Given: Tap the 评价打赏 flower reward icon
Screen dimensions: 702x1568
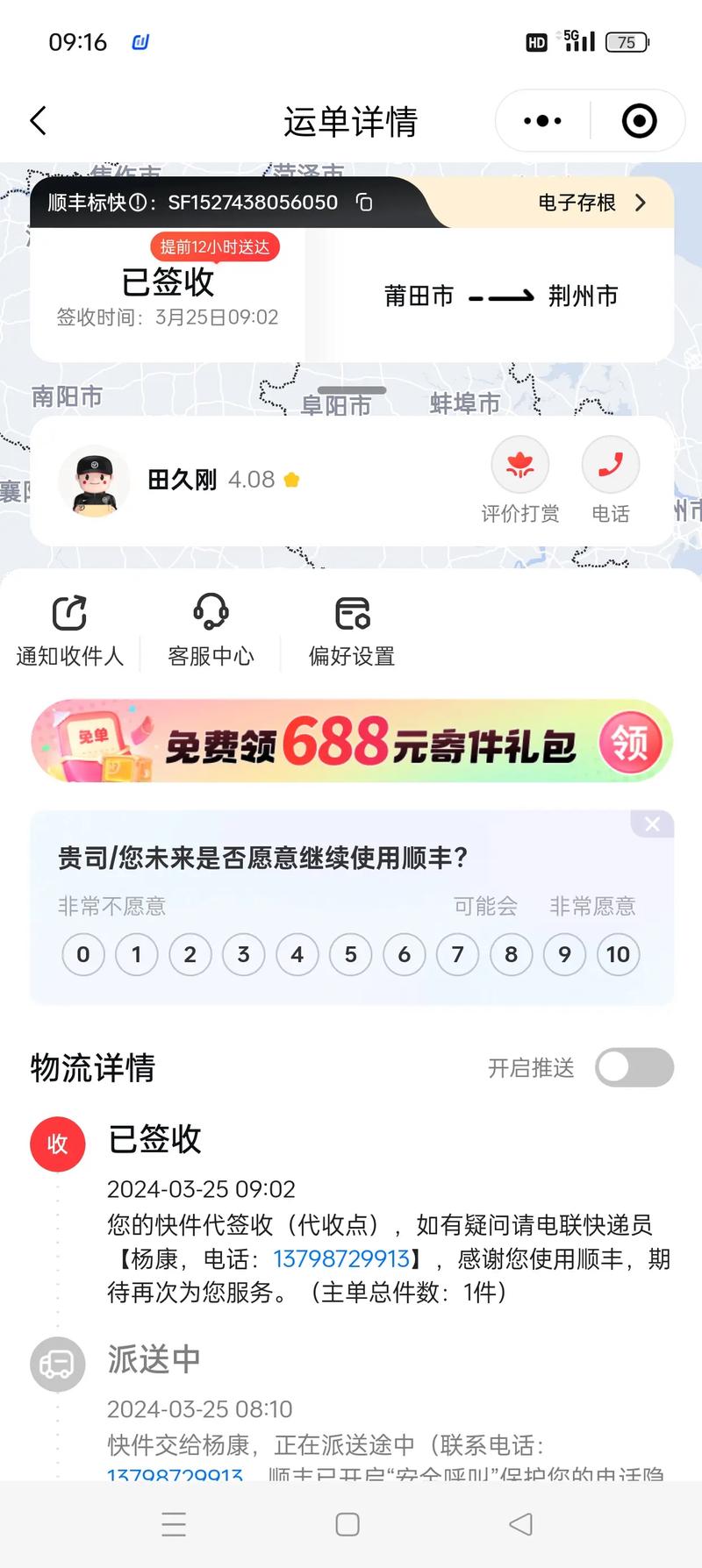Looking at the screenshot, I should coord(520,465).
